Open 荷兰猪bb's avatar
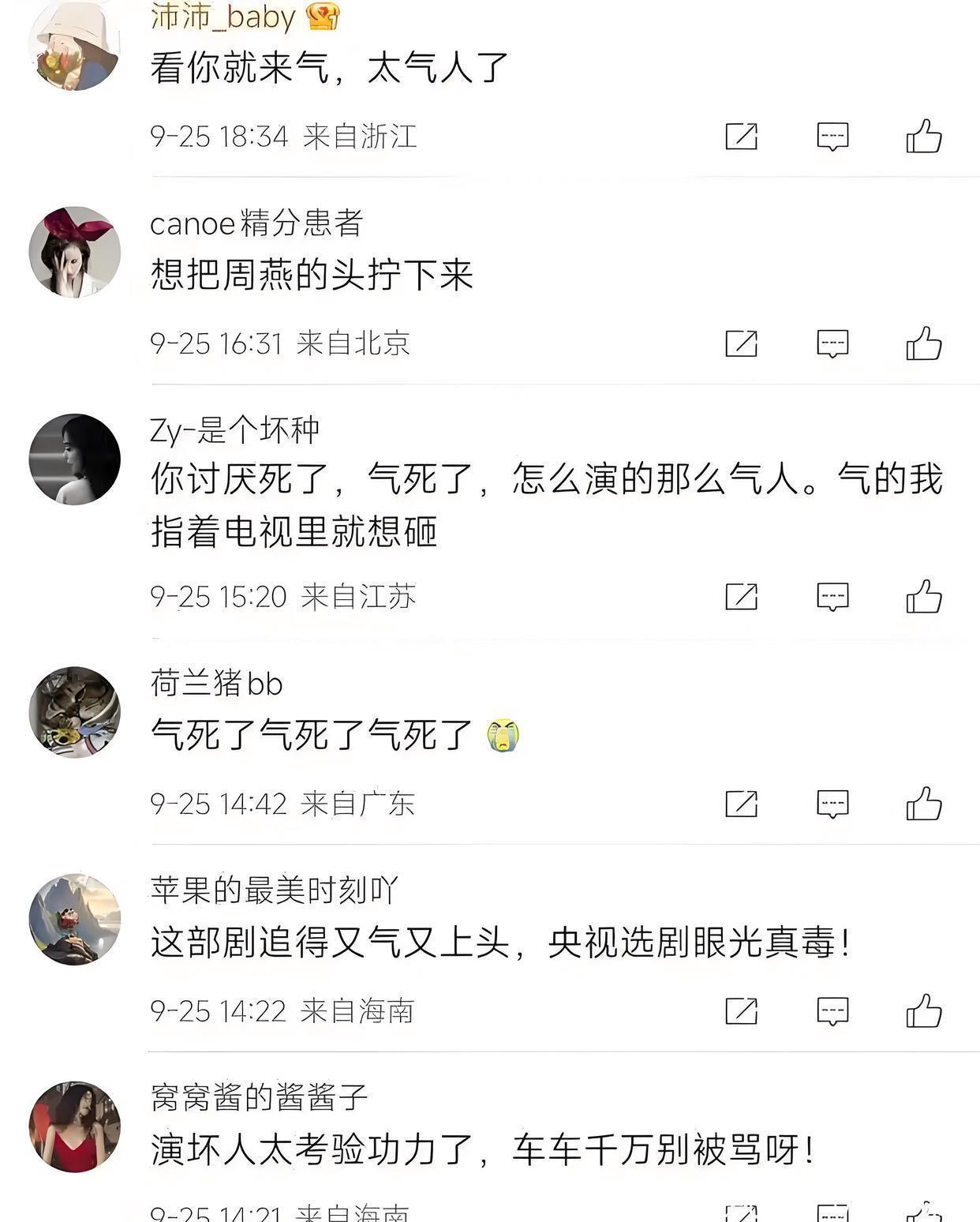Screen dimensions: 980x1222 [74, 712]
